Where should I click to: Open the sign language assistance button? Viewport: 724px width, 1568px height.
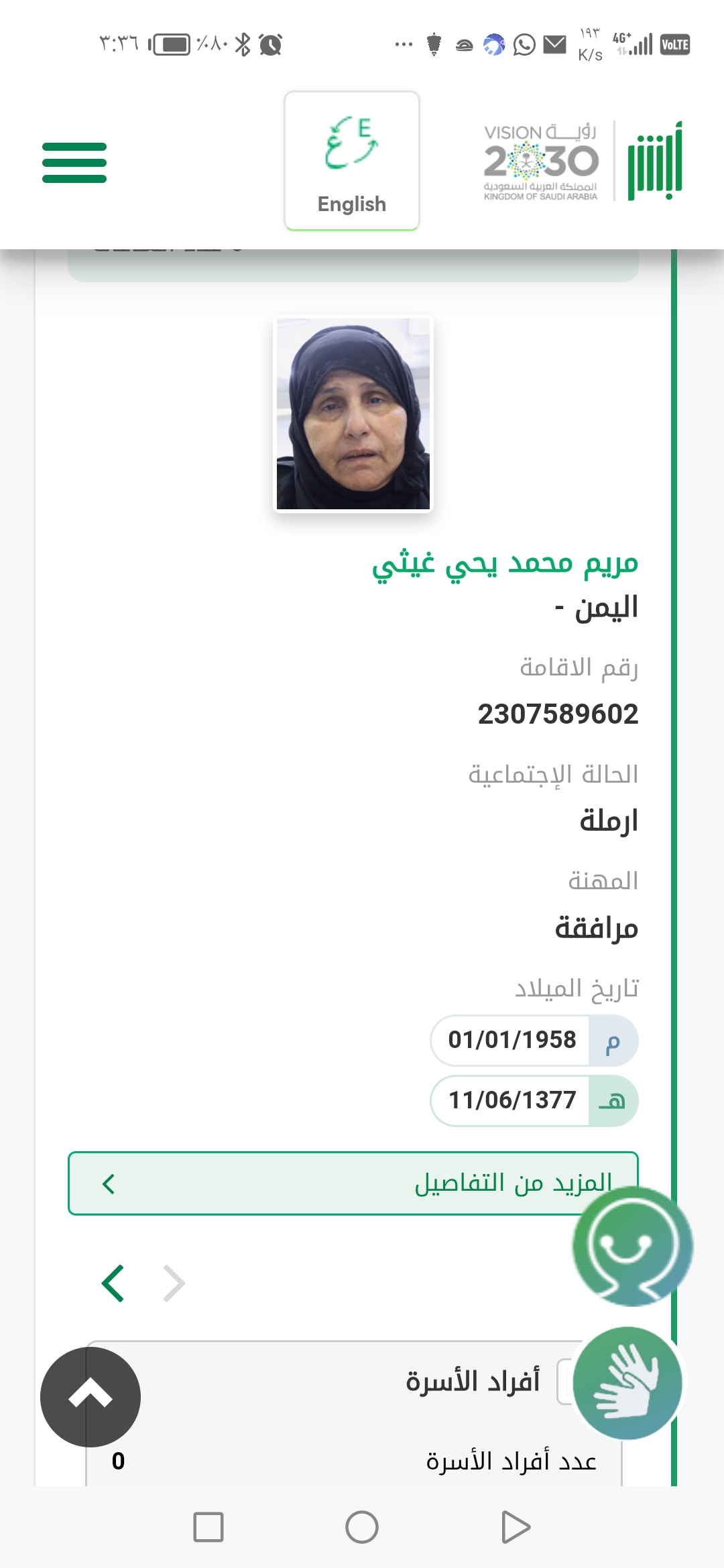627,1383
